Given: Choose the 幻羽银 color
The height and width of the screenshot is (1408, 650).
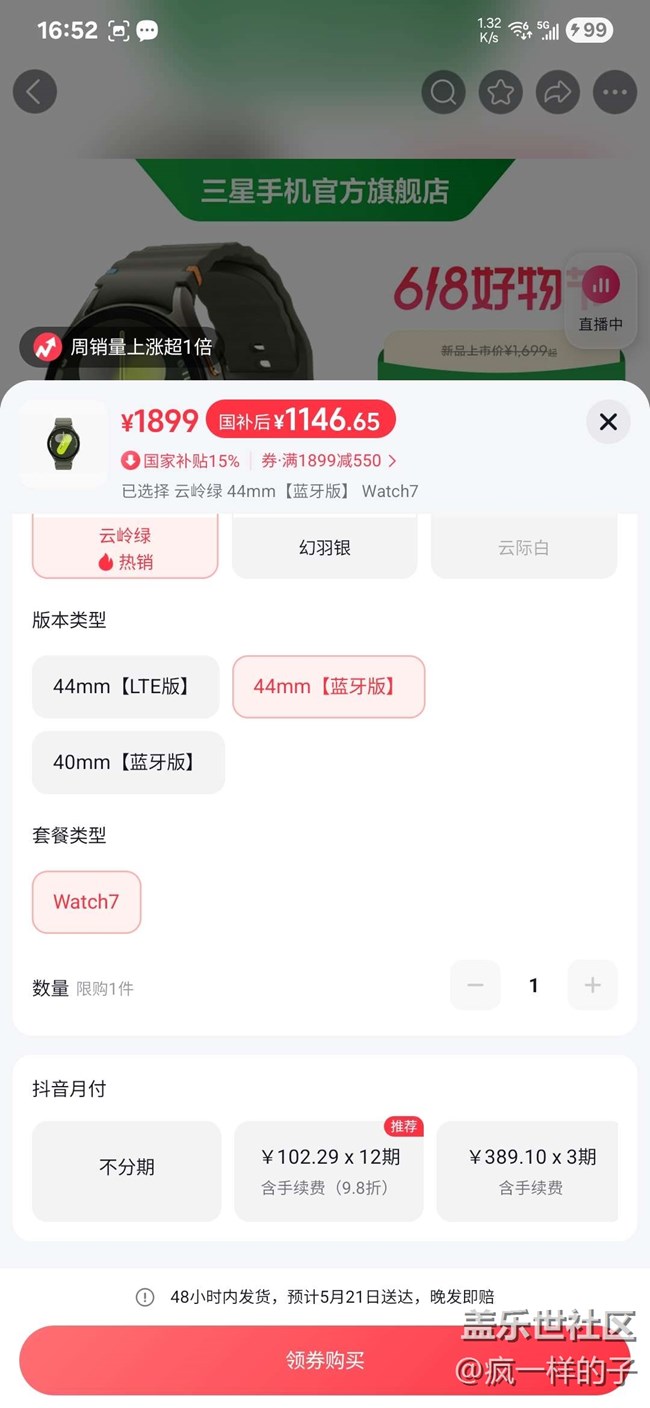Looking at the screenshot, I should click(324, 548).
